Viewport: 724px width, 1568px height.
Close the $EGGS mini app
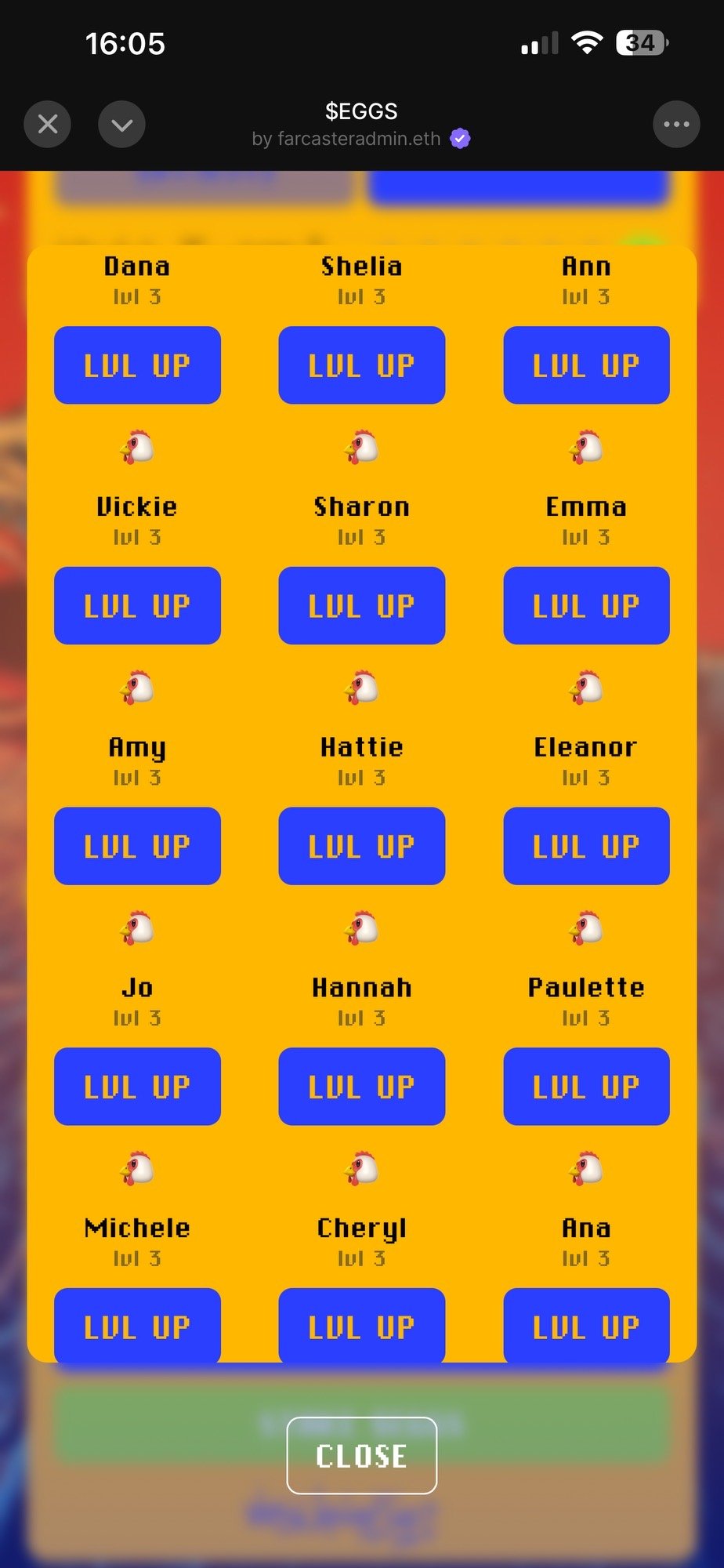(x=48, y=124)
